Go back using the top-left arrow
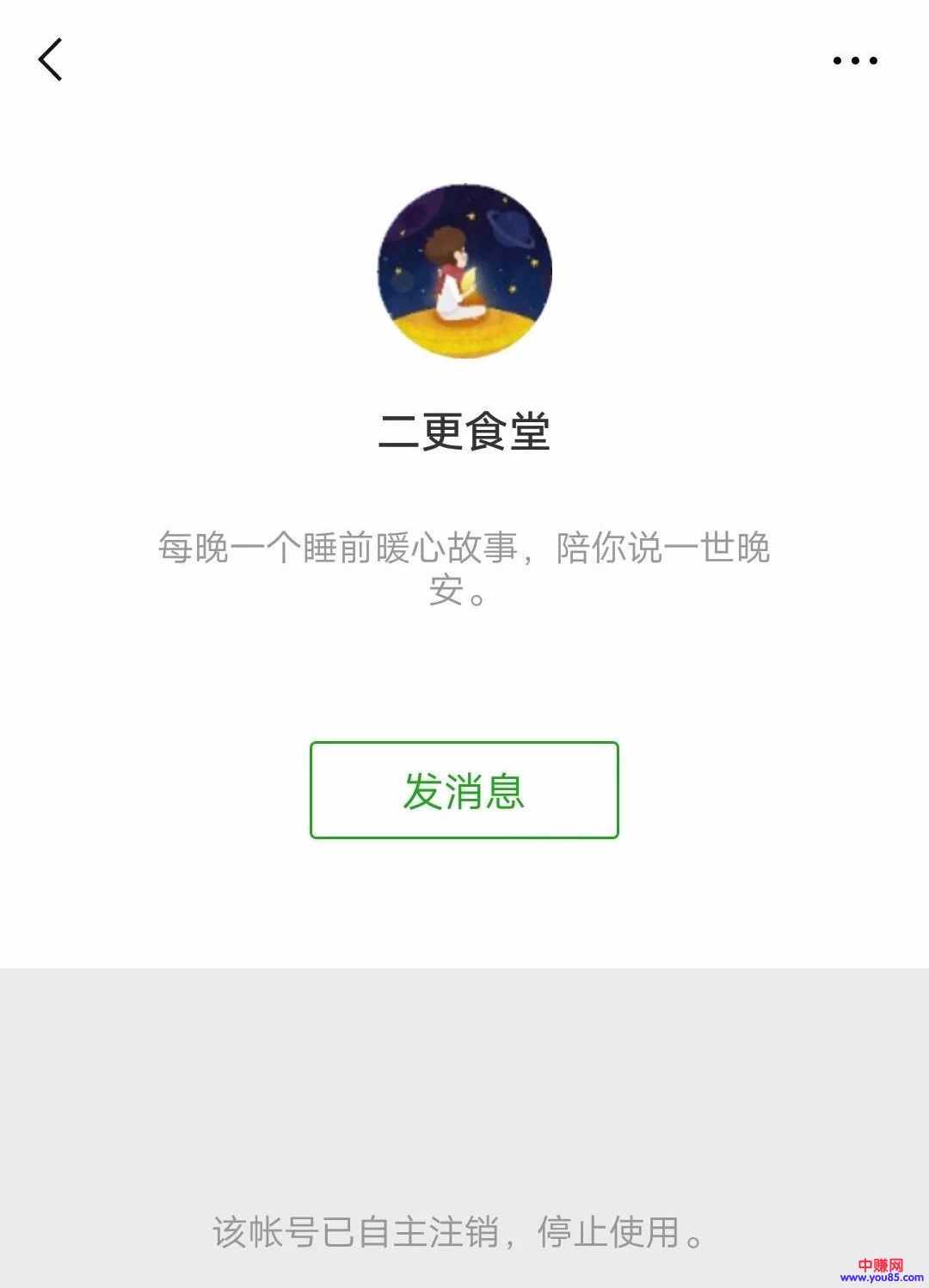 coord(51,60)
